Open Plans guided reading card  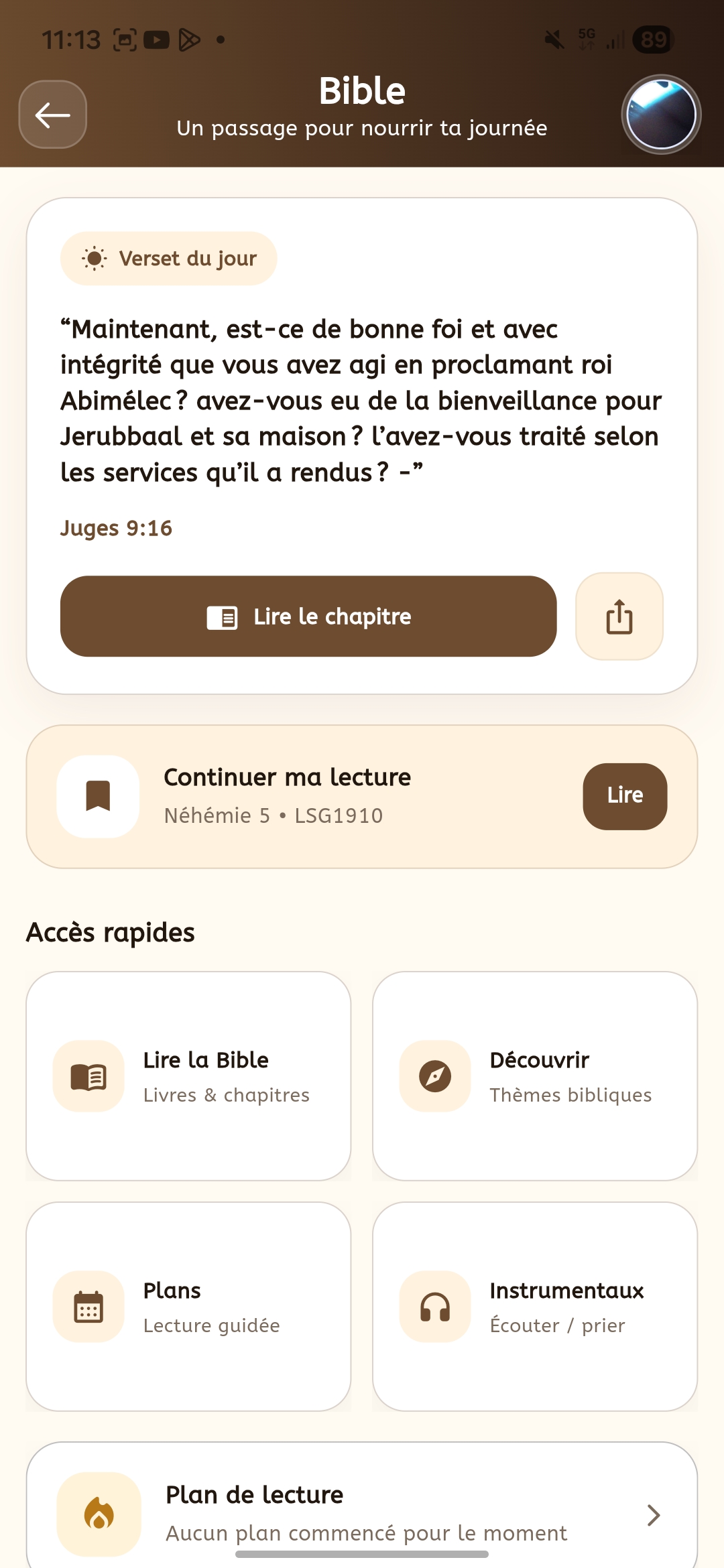[x=188, y=1306]
